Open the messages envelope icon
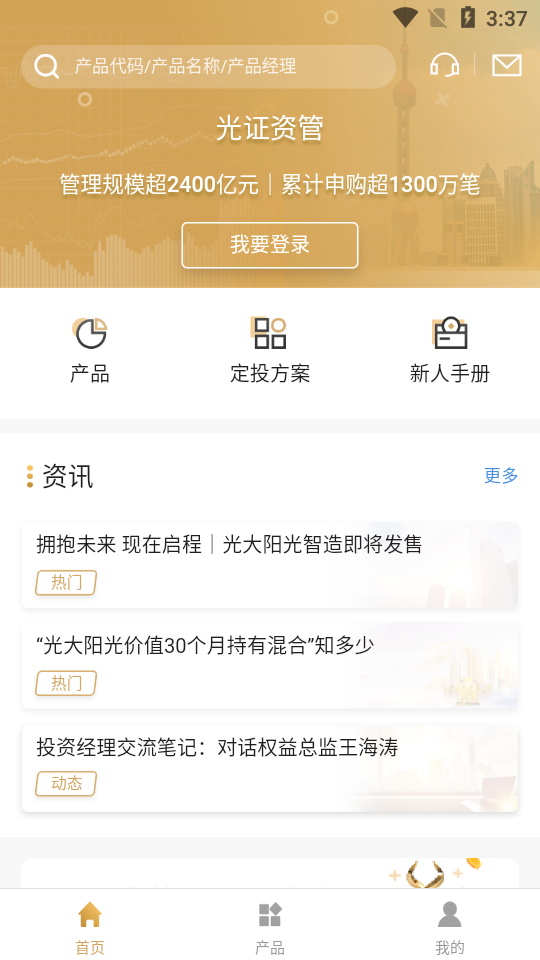The height and width of the screenshot is (960, 540). (507, 66)
